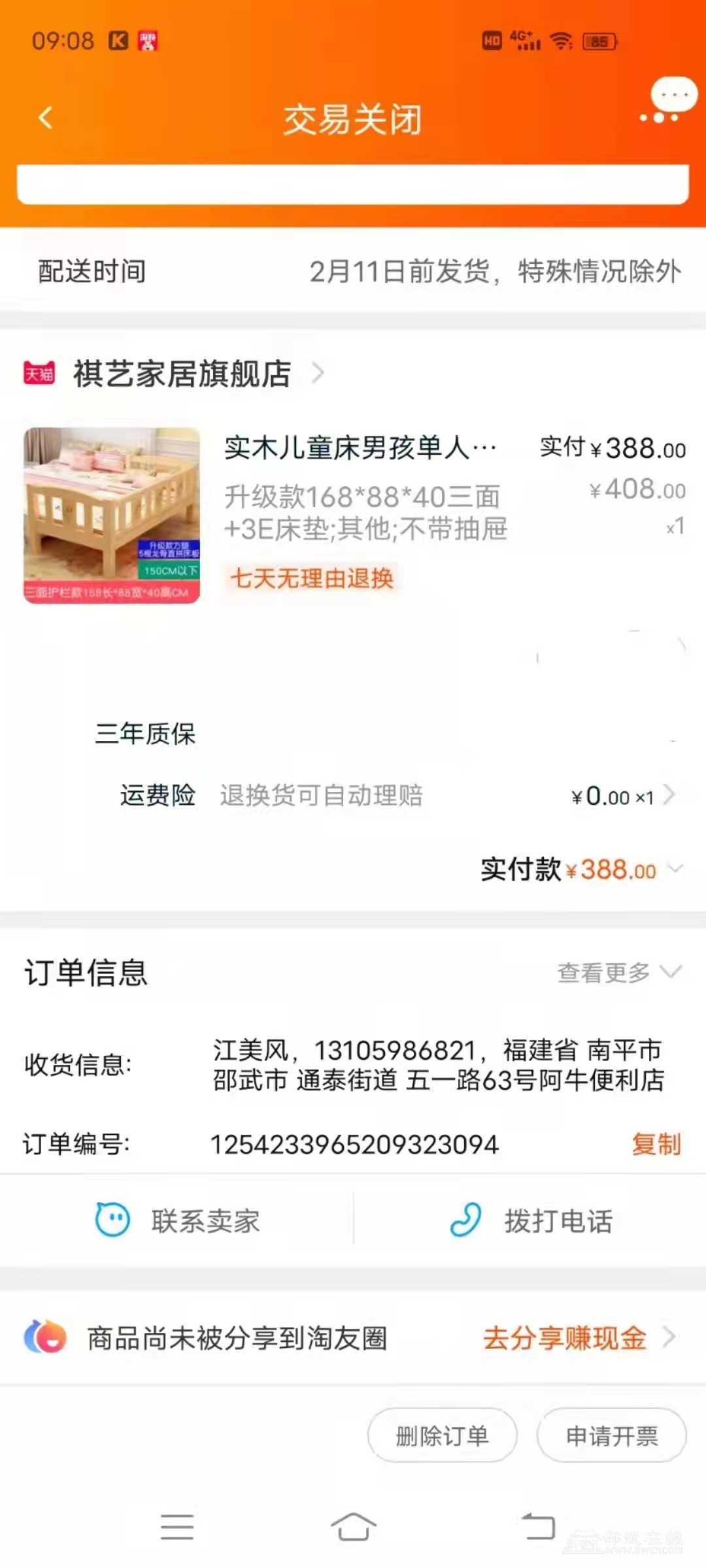Open 去分享赚现金 sharing link
This screenshot has height=1568, width=706.
577,1337
